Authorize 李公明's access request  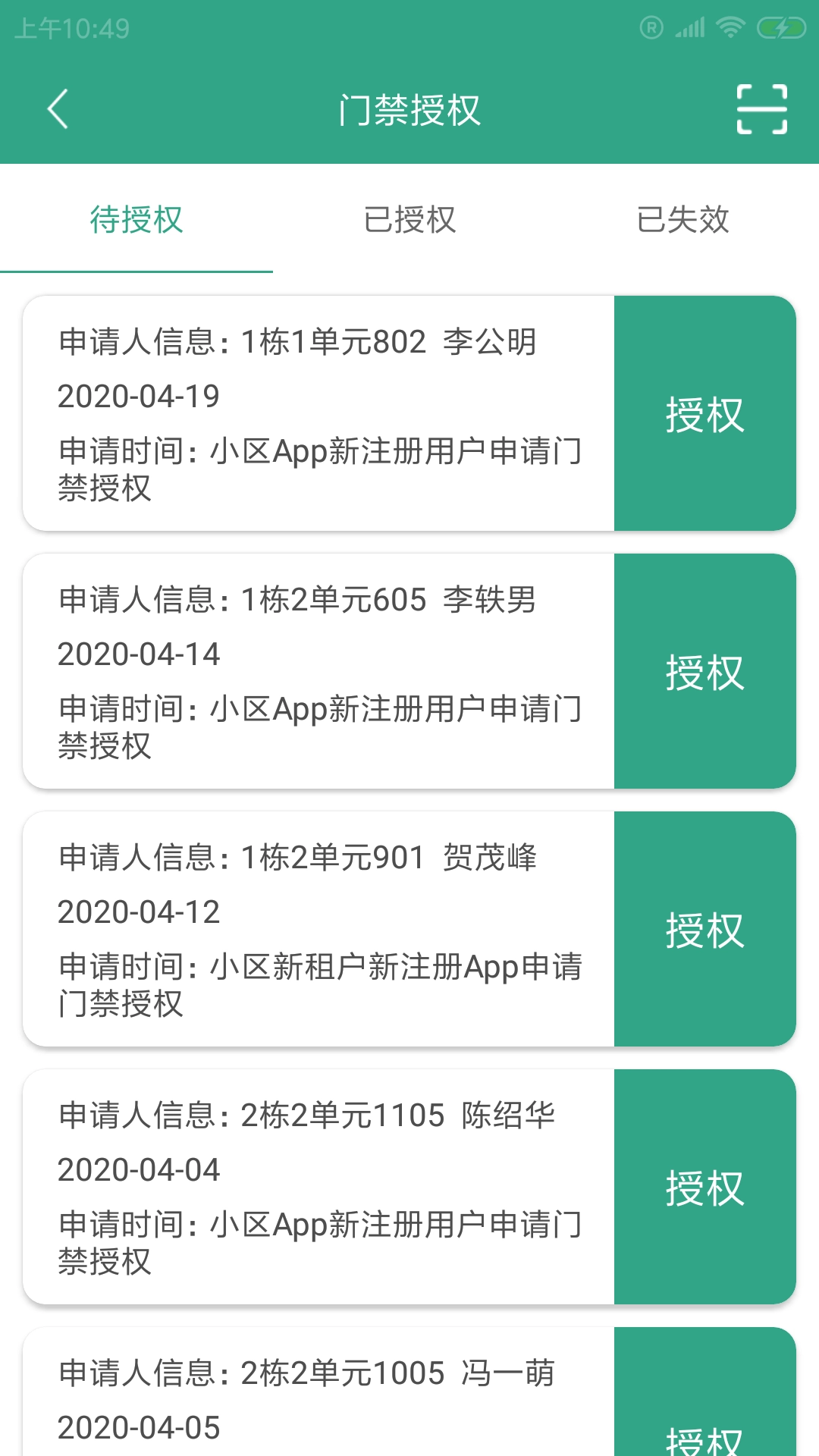coord(704,413)
